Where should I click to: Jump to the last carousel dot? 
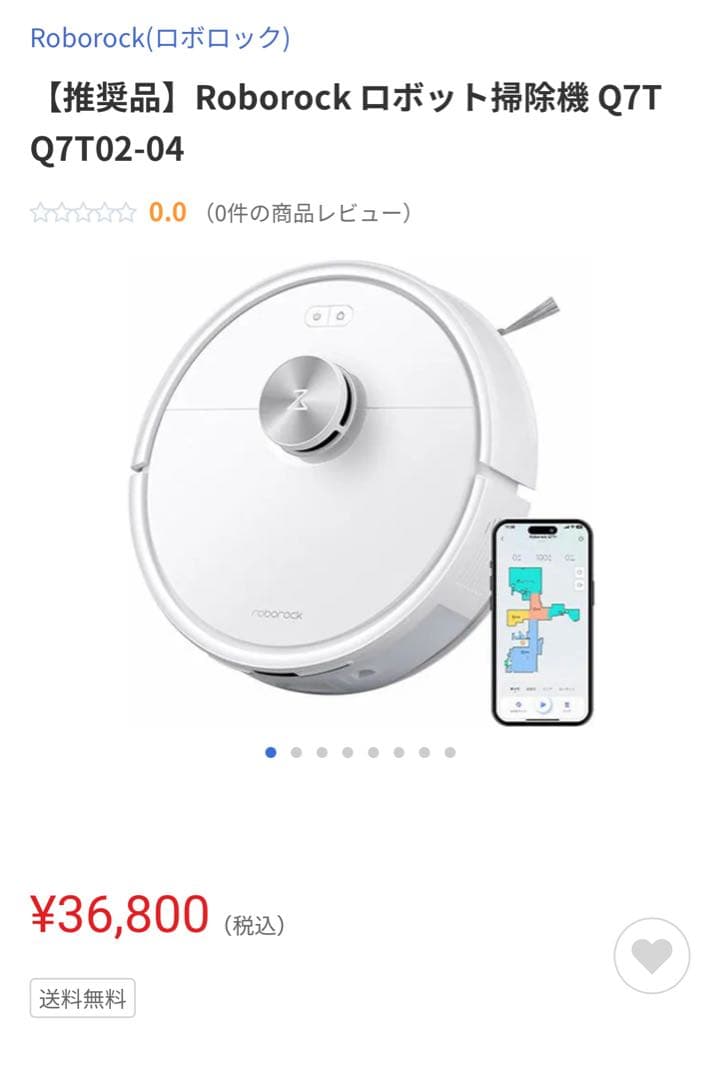point(448,752)
